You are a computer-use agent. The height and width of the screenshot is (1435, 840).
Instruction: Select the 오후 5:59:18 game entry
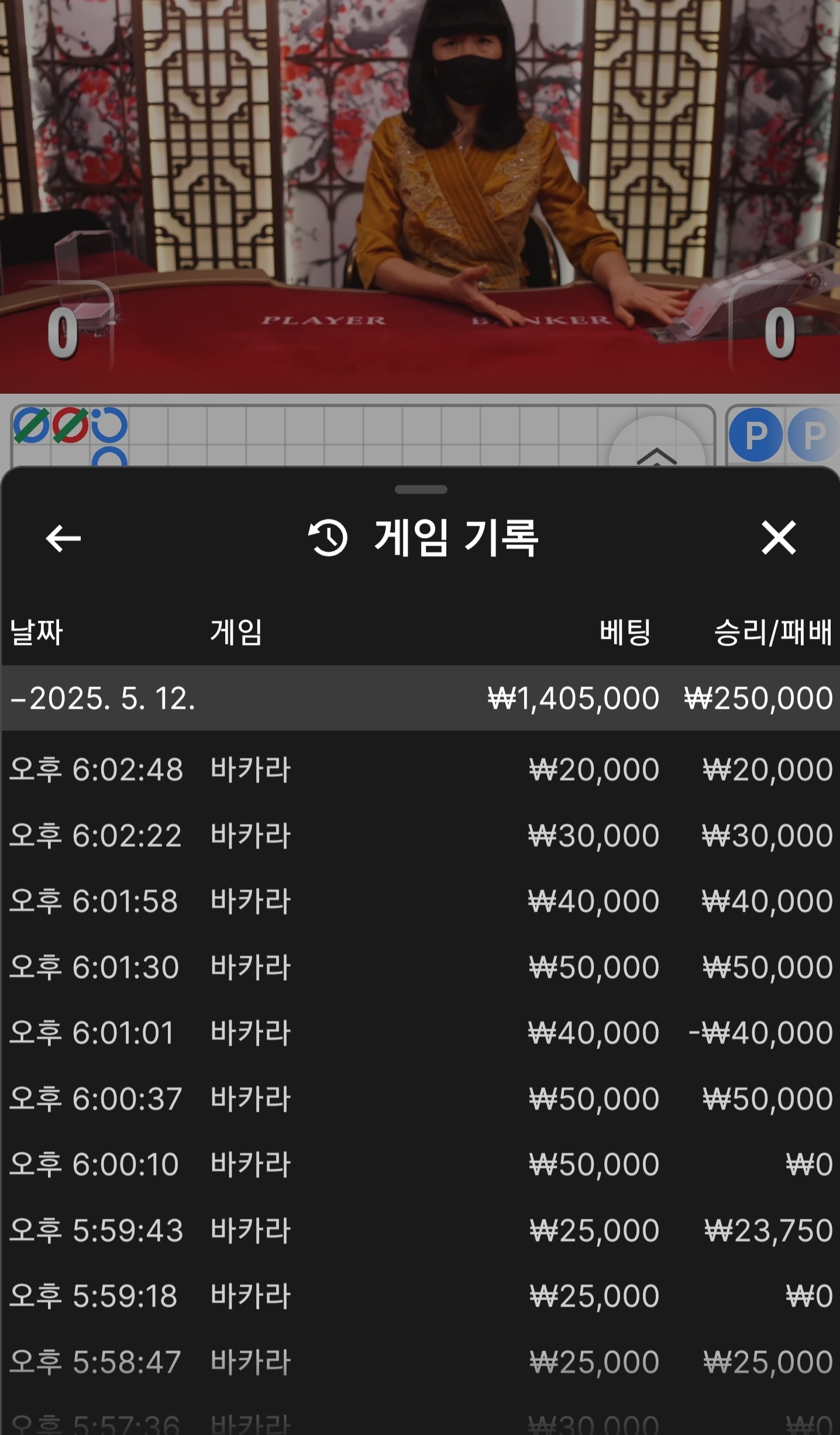click(x=420, y=1296)
